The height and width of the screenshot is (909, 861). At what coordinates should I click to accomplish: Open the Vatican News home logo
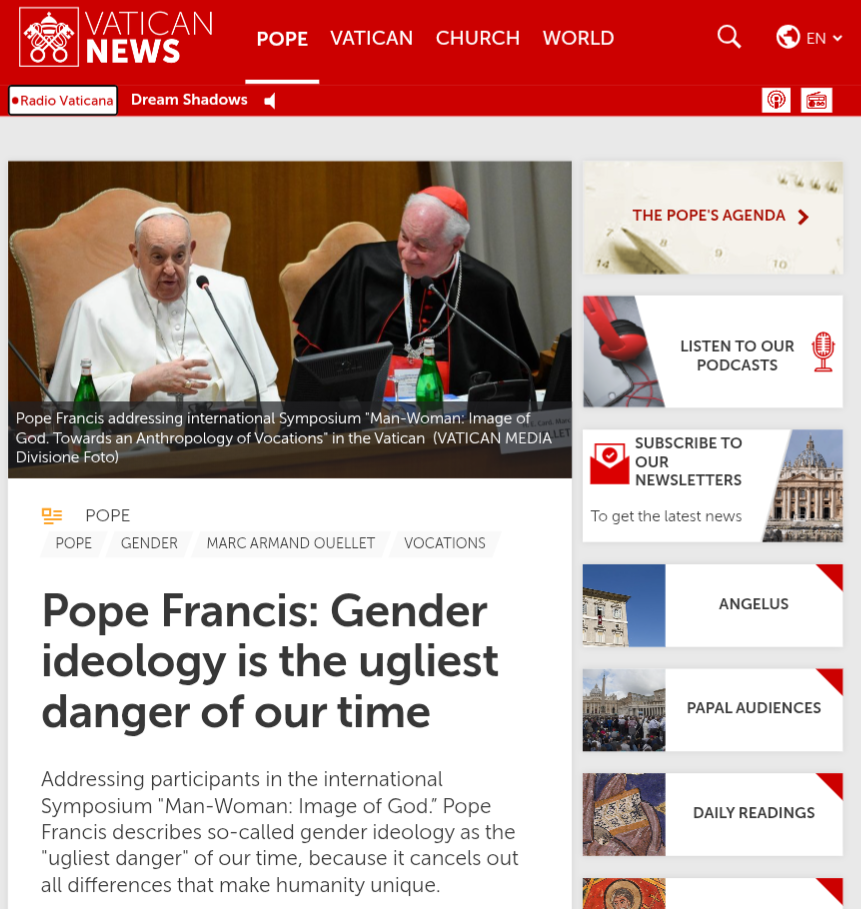point(116,37)
